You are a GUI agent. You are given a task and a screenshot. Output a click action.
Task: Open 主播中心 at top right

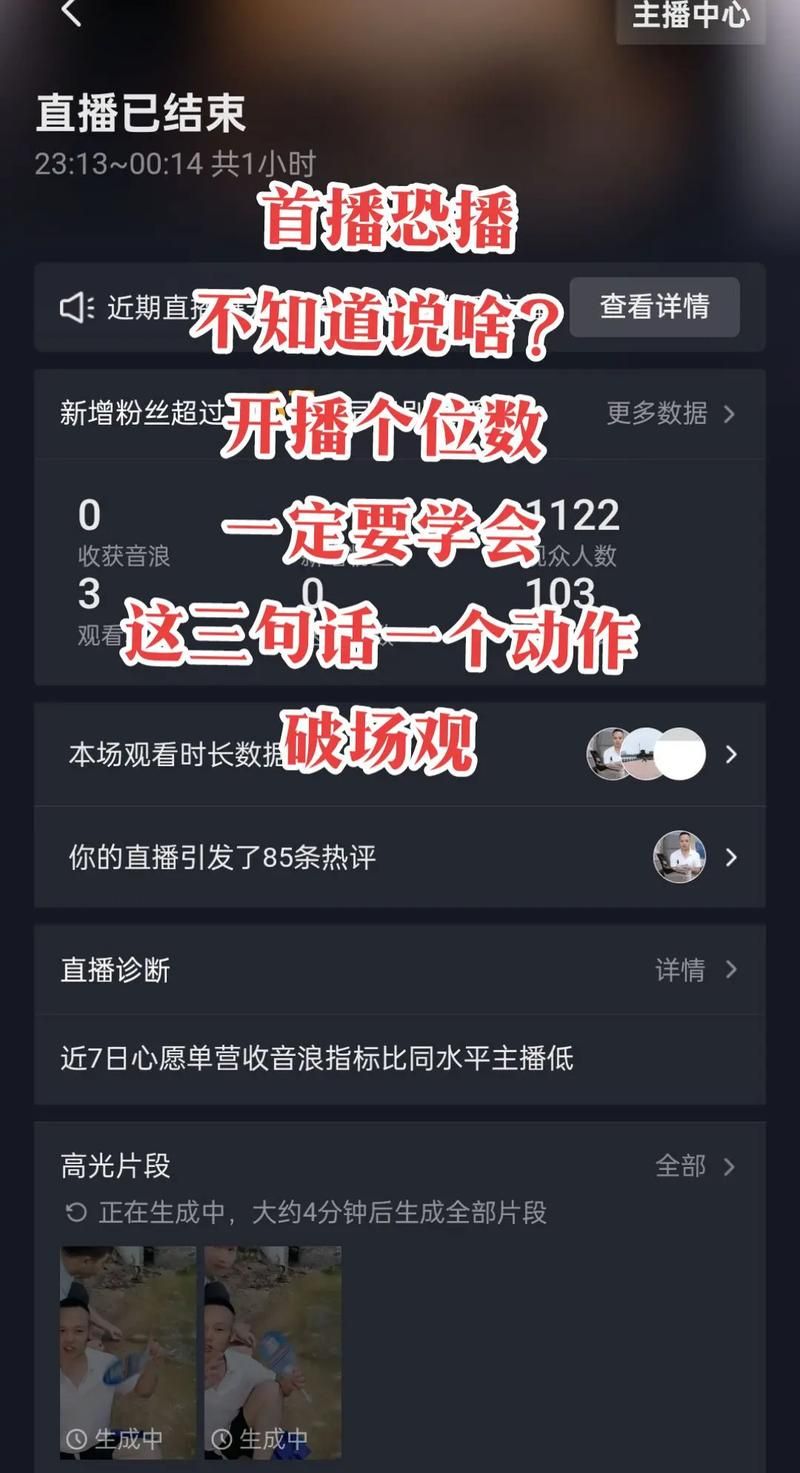[690, 16]
